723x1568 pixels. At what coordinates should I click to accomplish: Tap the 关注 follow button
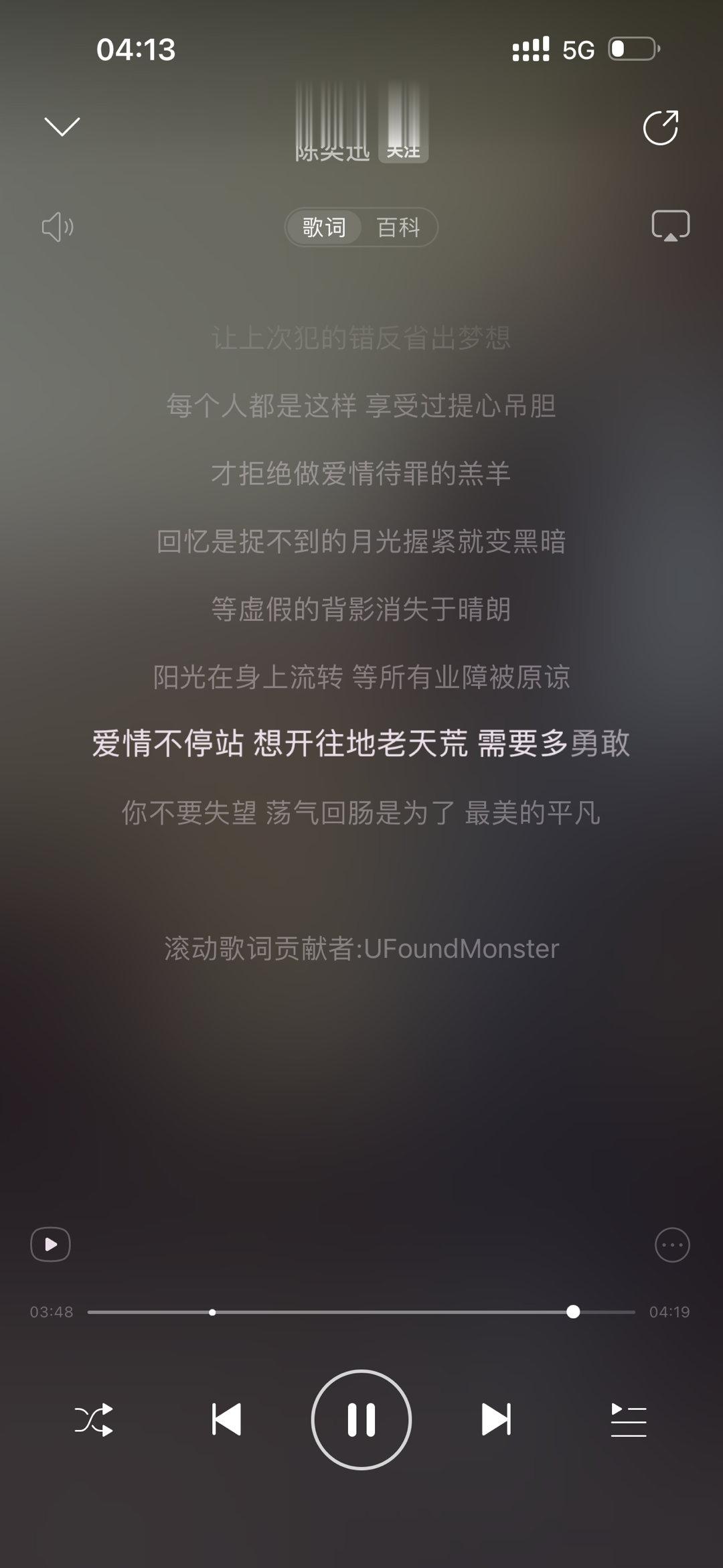[x=403, y=153]
